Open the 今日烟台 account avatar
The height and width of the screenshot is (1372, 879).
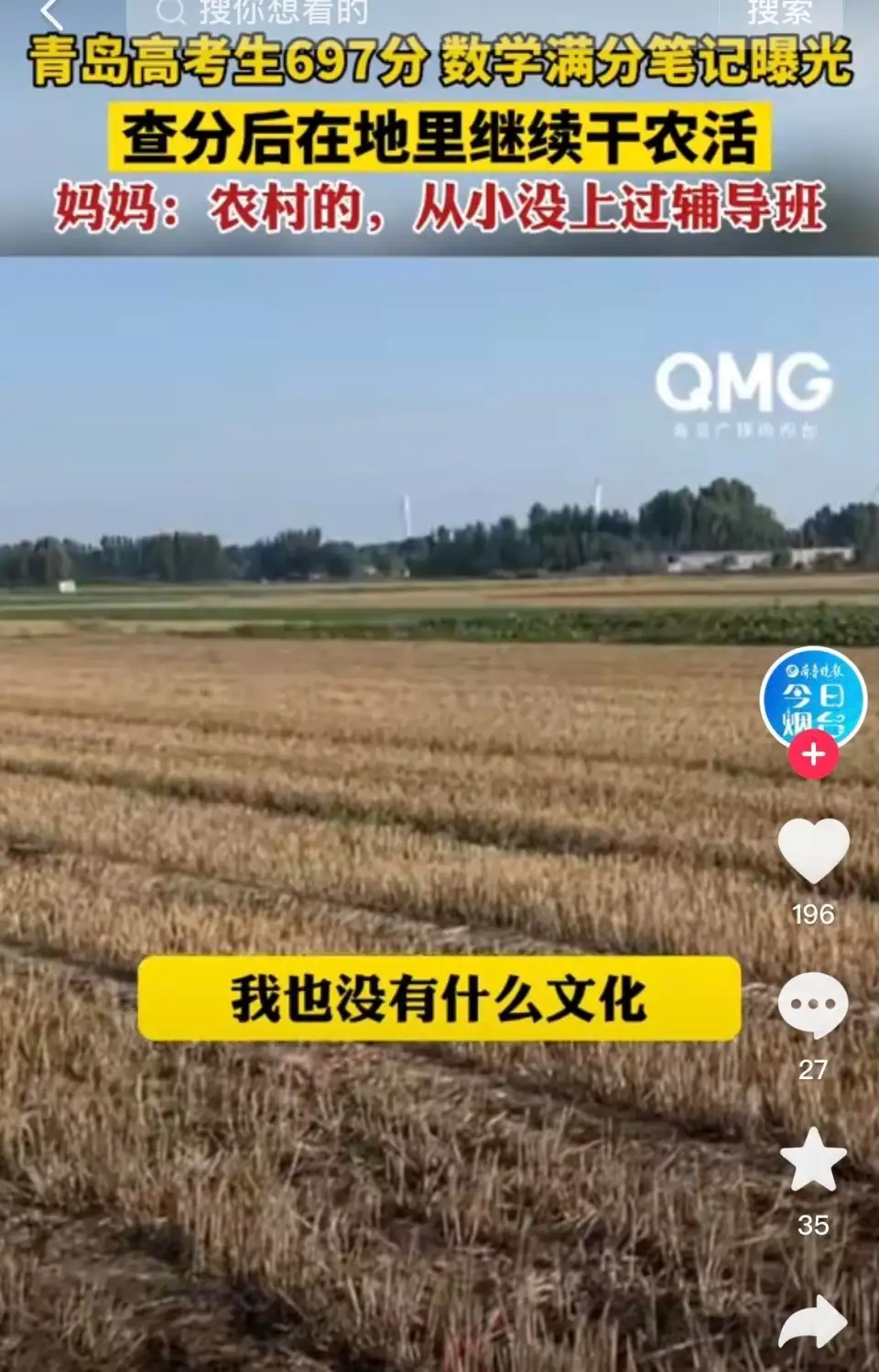pos(813,699)
